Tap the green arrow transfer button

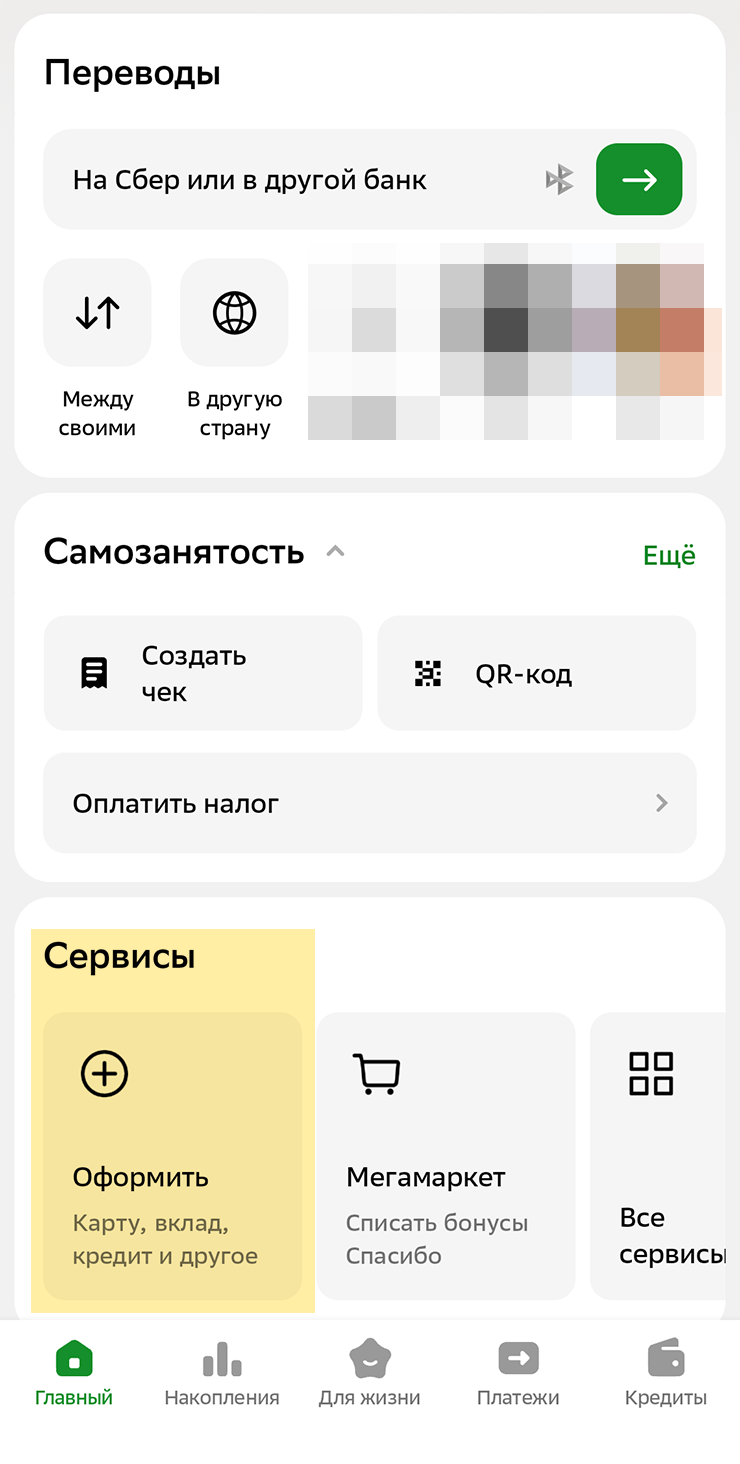click(639, 180)
